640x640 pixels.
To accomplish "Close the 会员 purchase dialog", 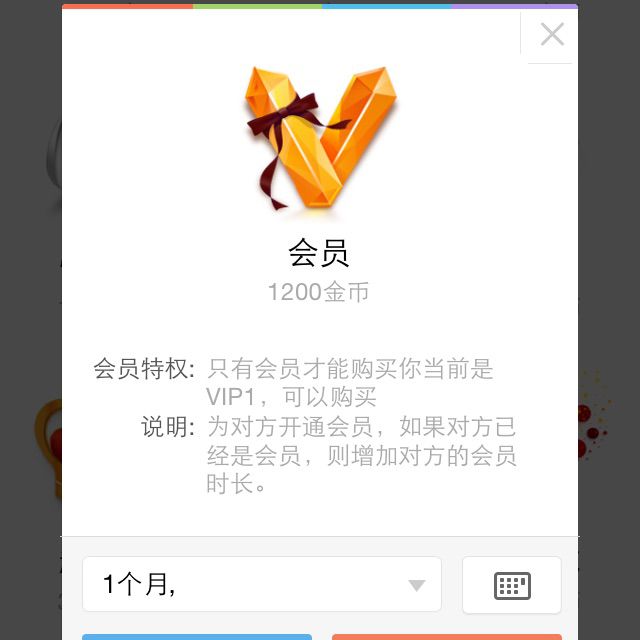I will (x=551, y=35).
